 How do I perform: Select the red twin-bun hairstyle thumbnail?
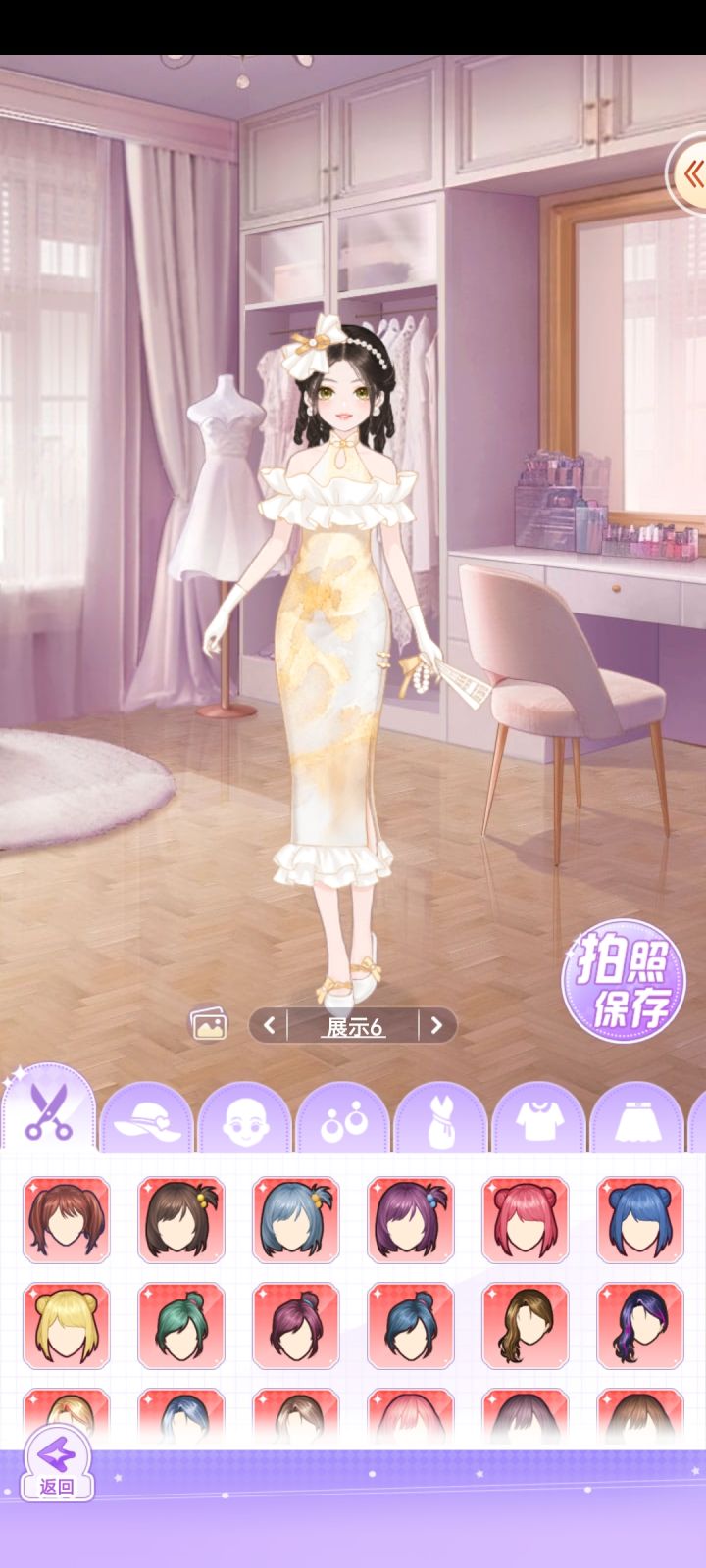(x=527, y=1218)
